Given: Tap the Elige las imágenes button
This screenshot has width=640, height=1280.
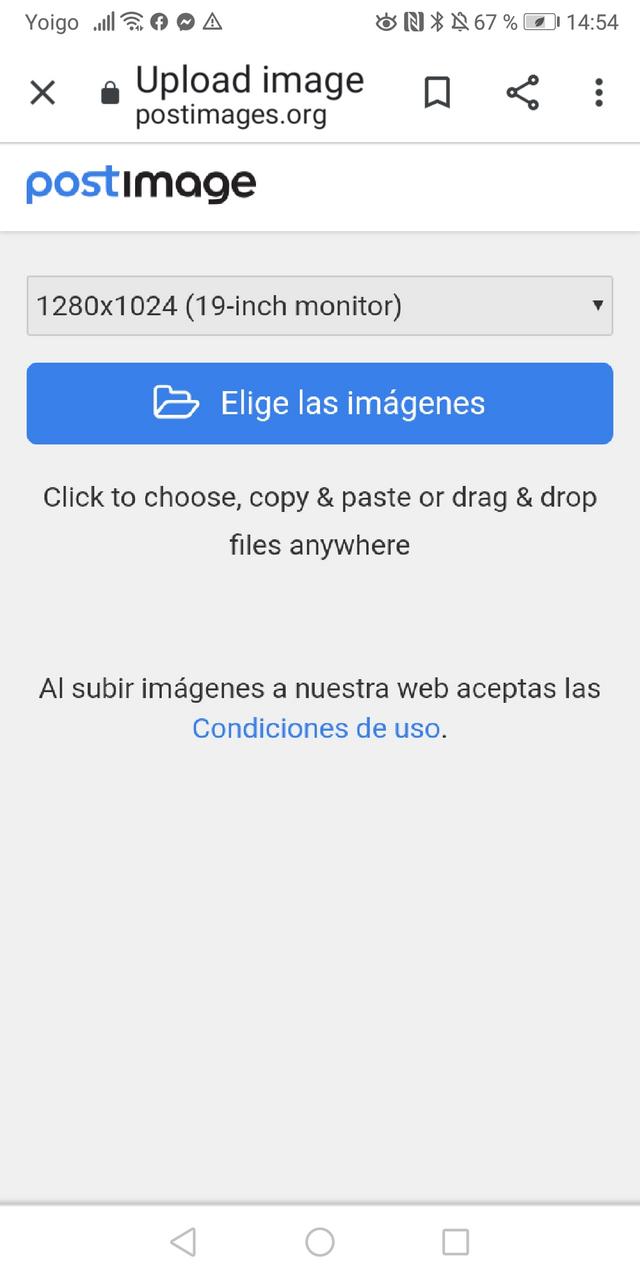Looking at the screenshot, I should pyautogui.click(x=319, y=403).
